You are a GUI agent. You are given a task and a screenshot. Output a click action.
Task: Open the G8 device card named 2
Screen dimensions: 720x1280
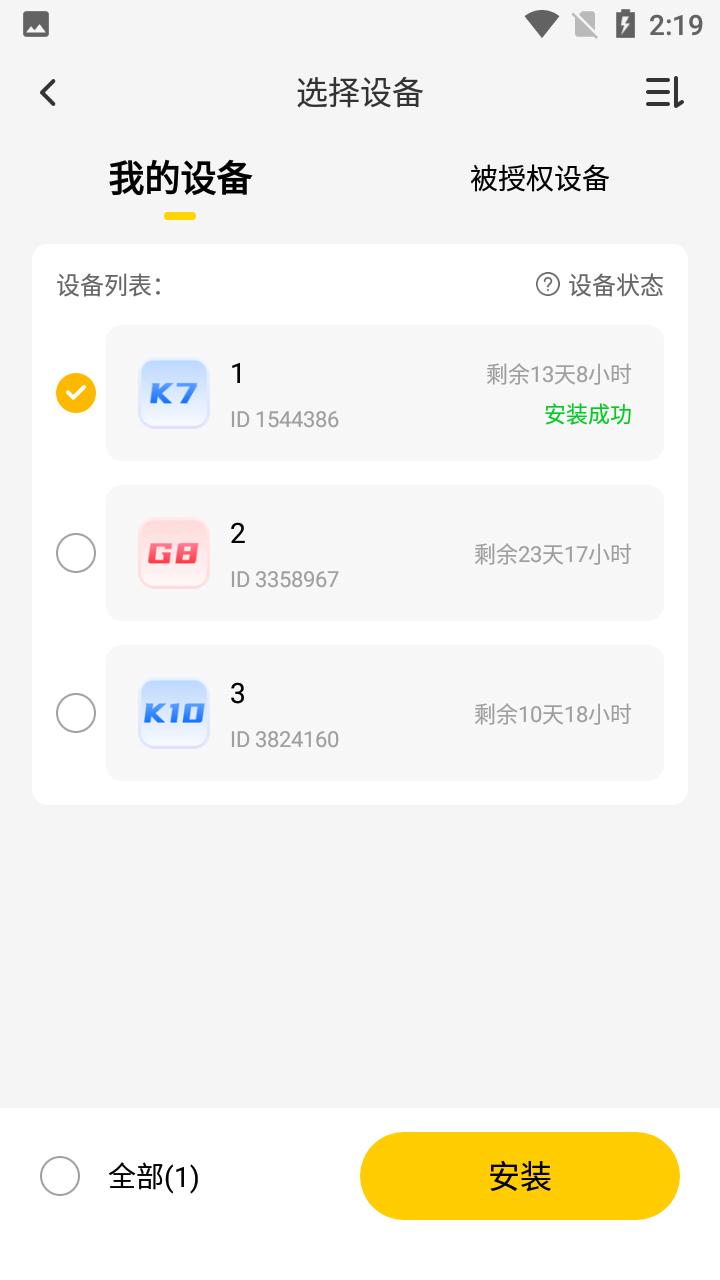[x=384, y=553]
